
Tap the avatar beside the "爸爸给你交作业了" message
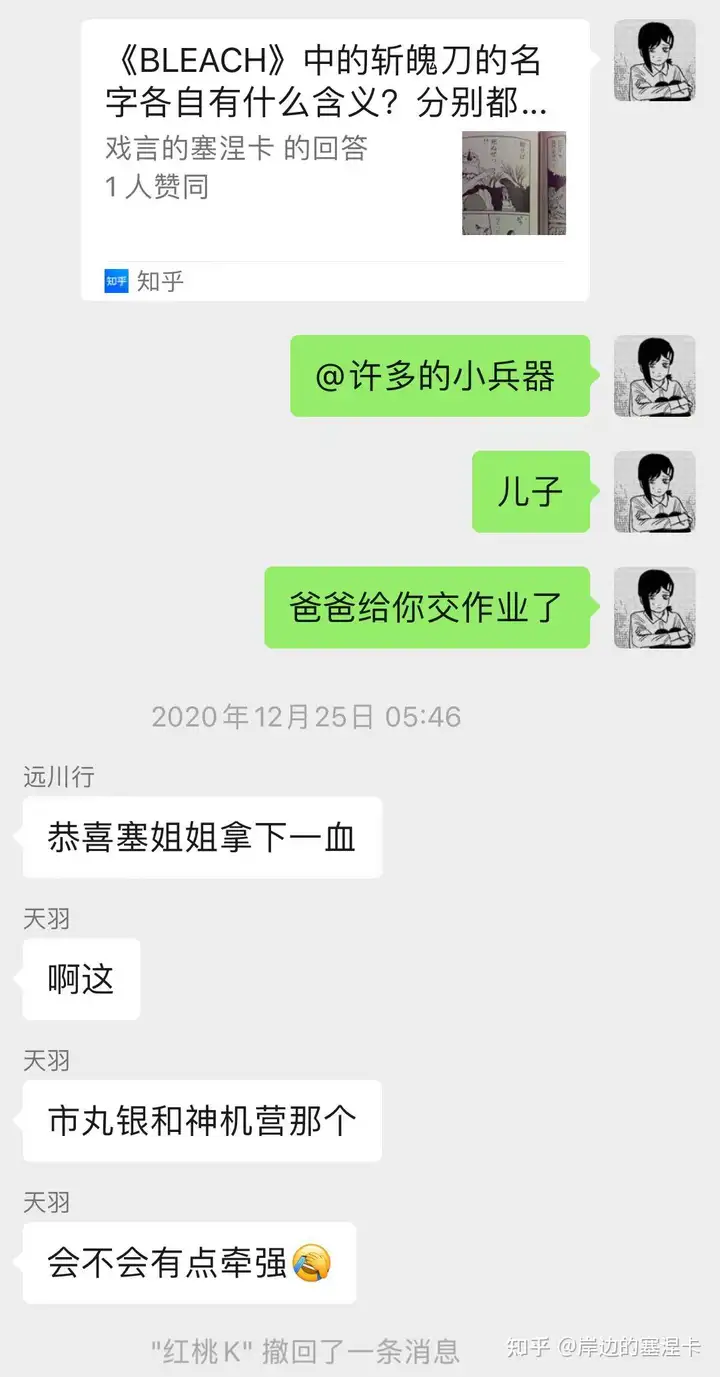pos(654,607)
